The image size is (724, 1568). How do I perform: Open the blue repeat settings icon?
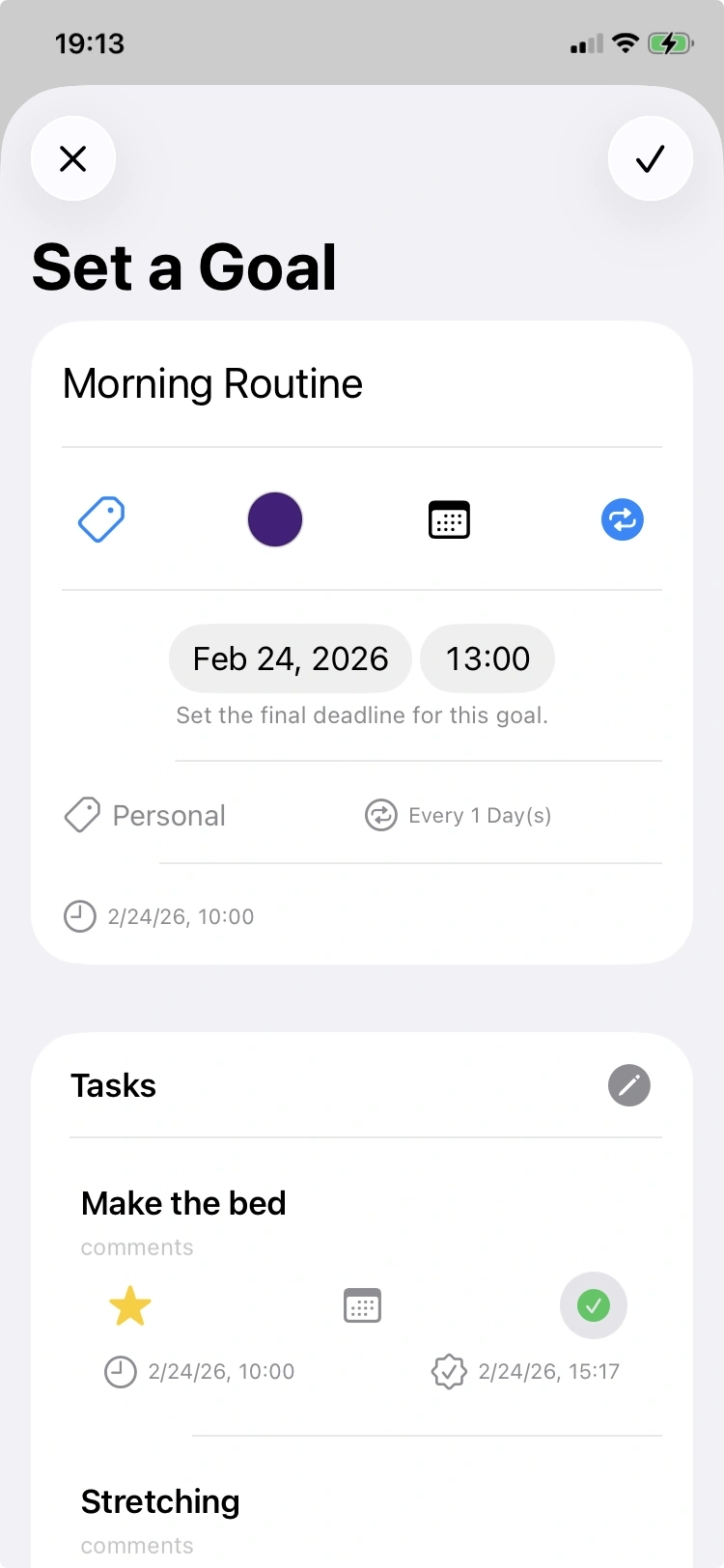click(x=623, y=519)
